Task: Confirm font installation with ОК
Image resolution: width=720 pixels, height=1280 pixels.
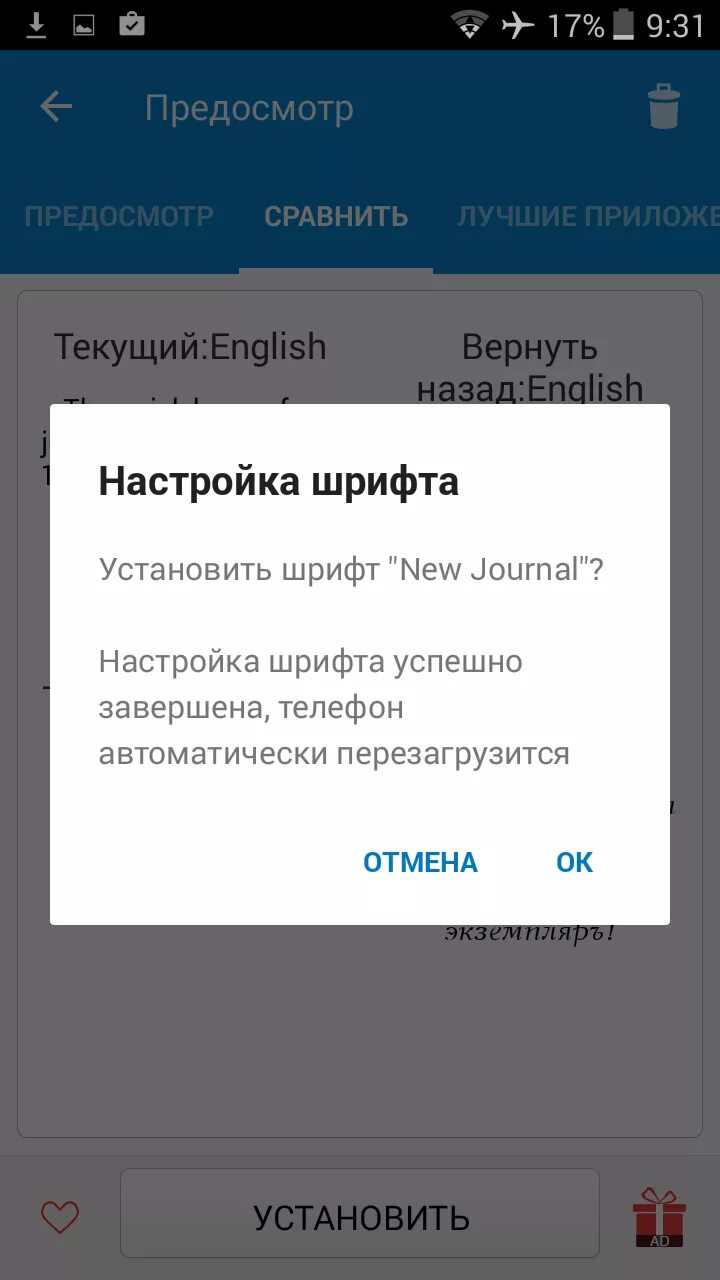Action: coord(574,862)
